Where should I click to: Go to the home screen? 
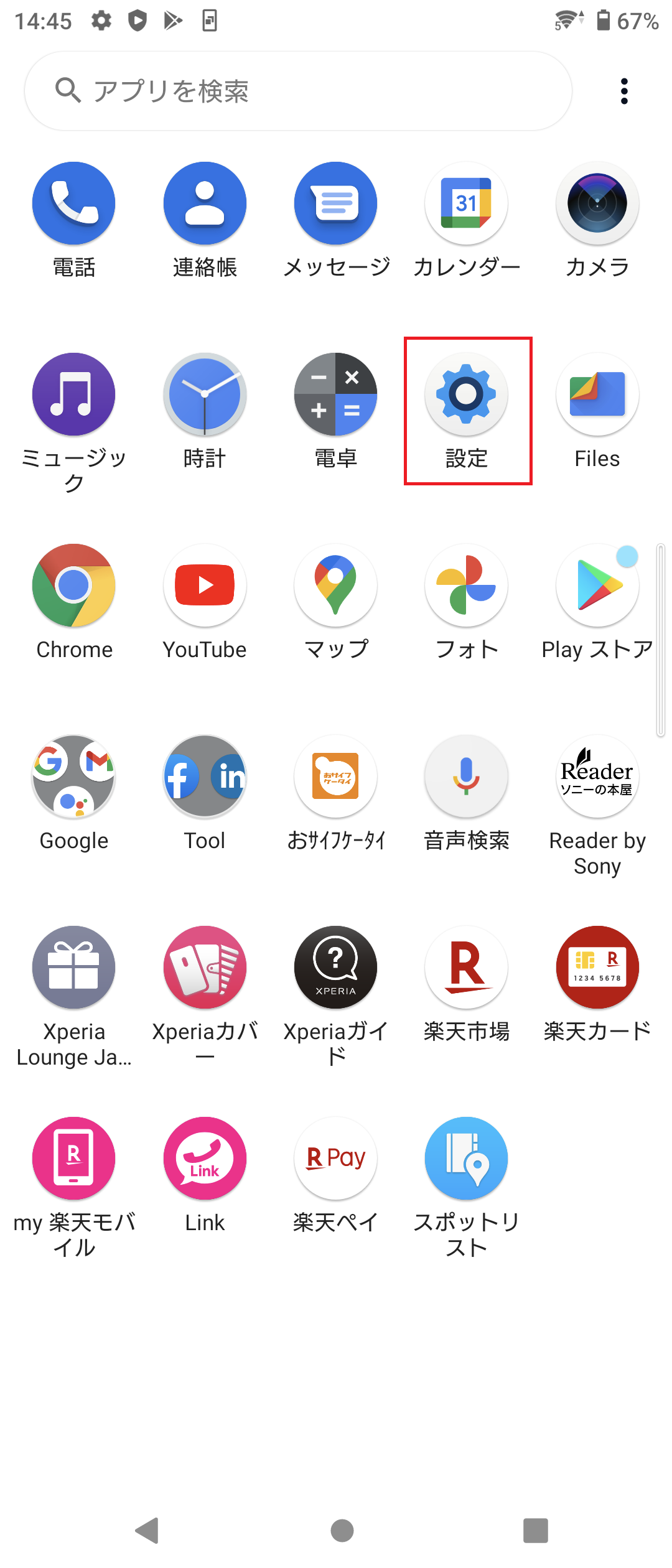342,1531
